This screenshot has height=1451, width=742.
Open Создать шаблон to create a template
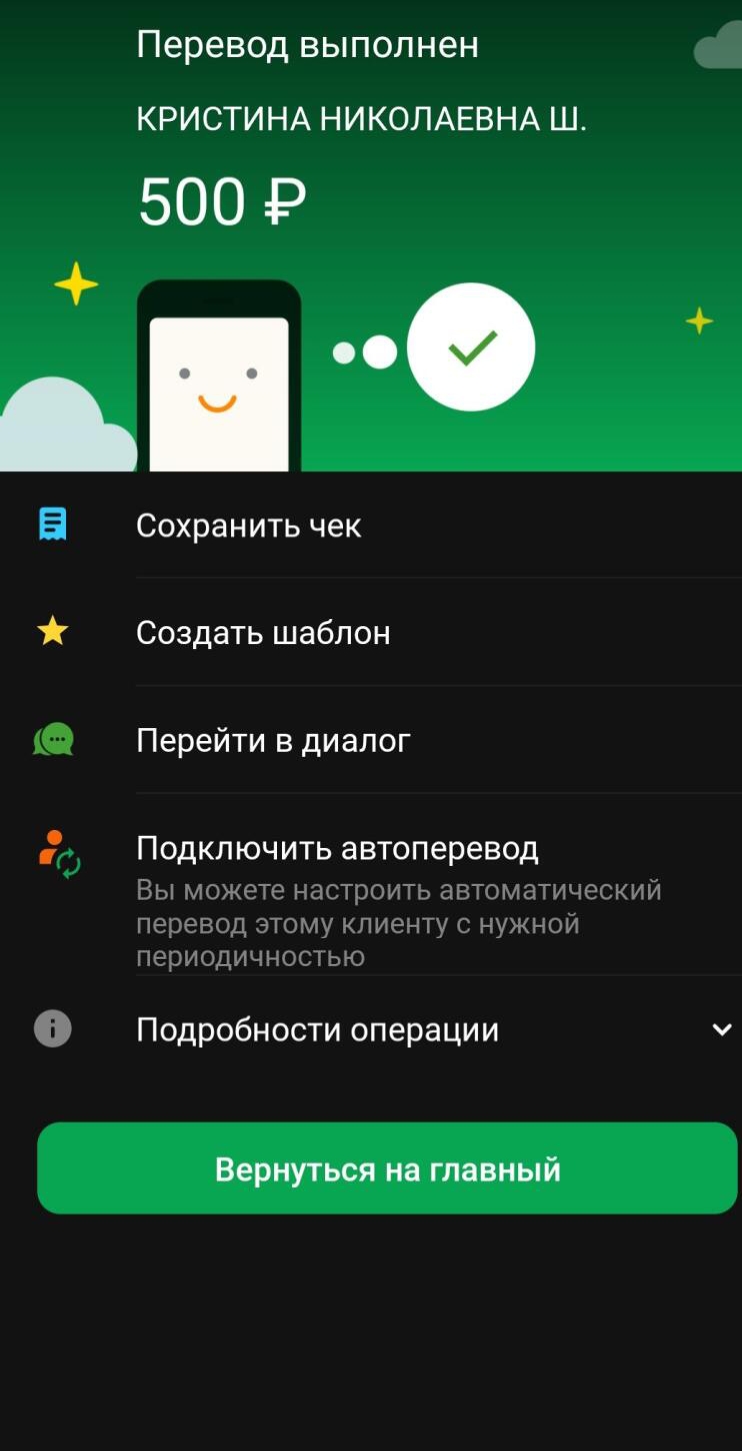point(263,633)
